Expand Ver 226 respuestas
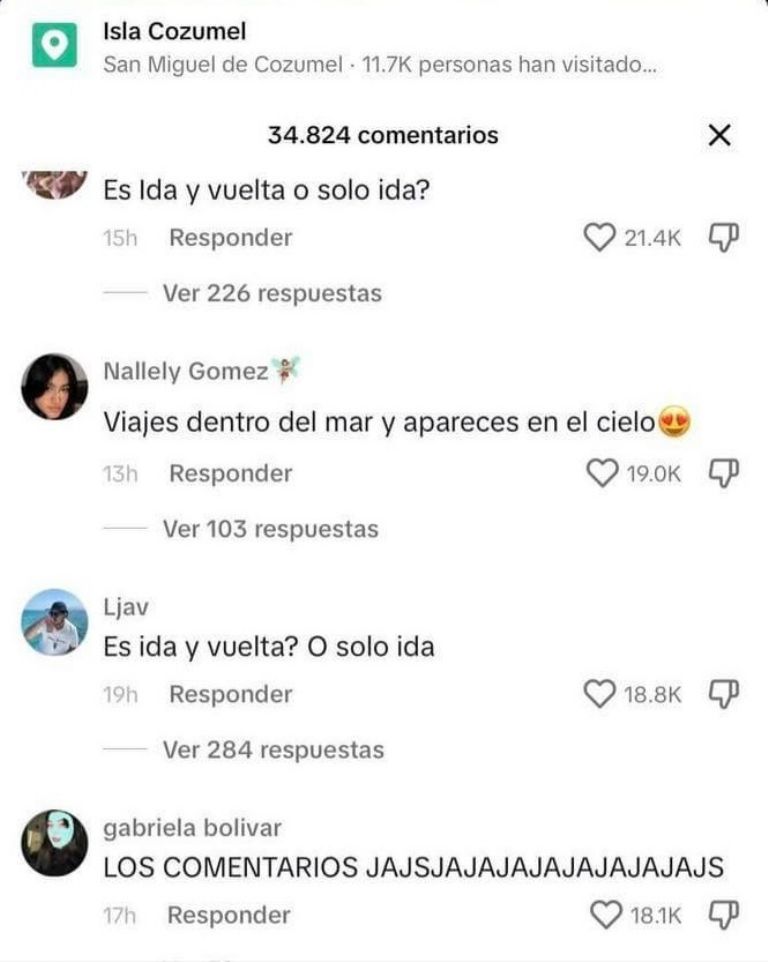Viewport: 768px width, 962px height. pyautogui.click(x=272, y=294)
